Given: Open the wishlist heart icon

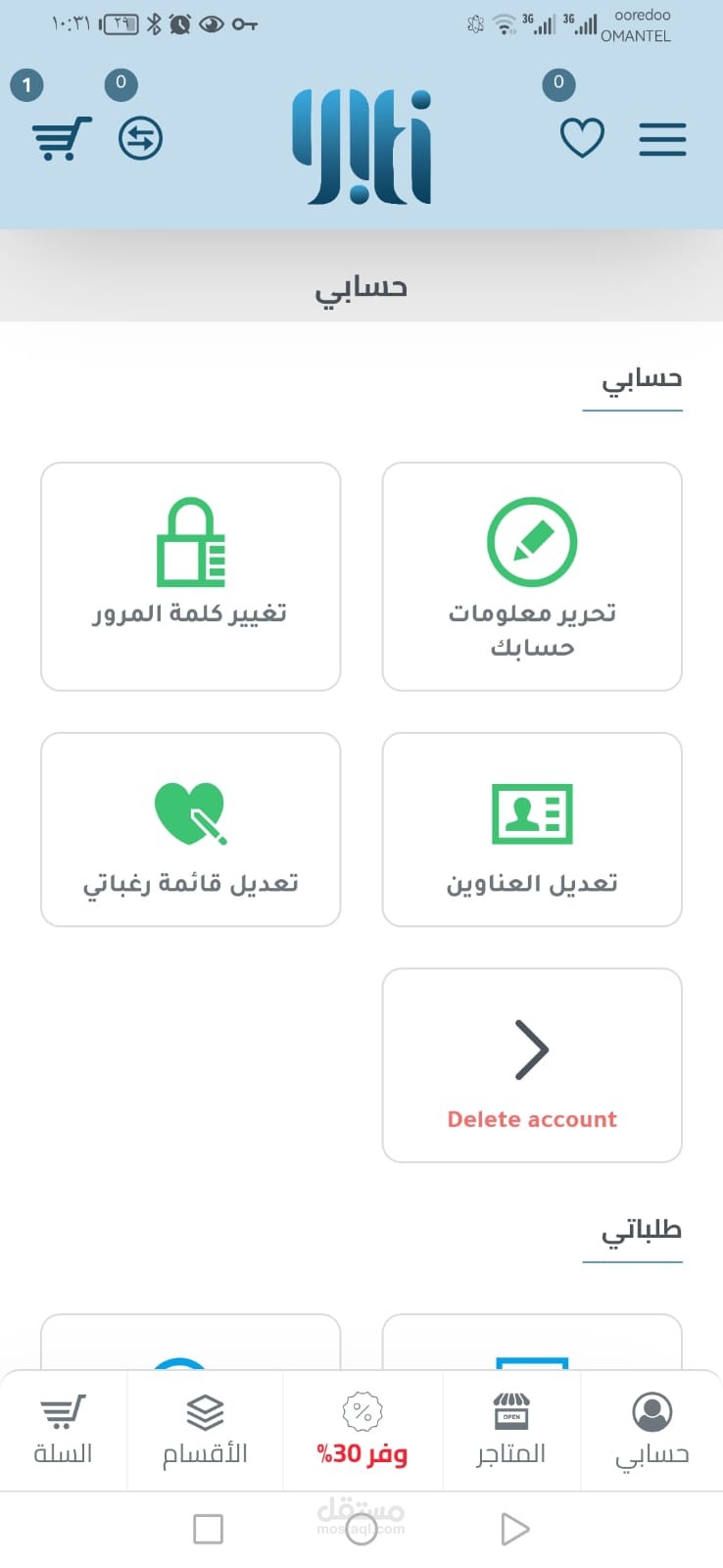Looking at the screenshot, I should [x=582, y=138].
